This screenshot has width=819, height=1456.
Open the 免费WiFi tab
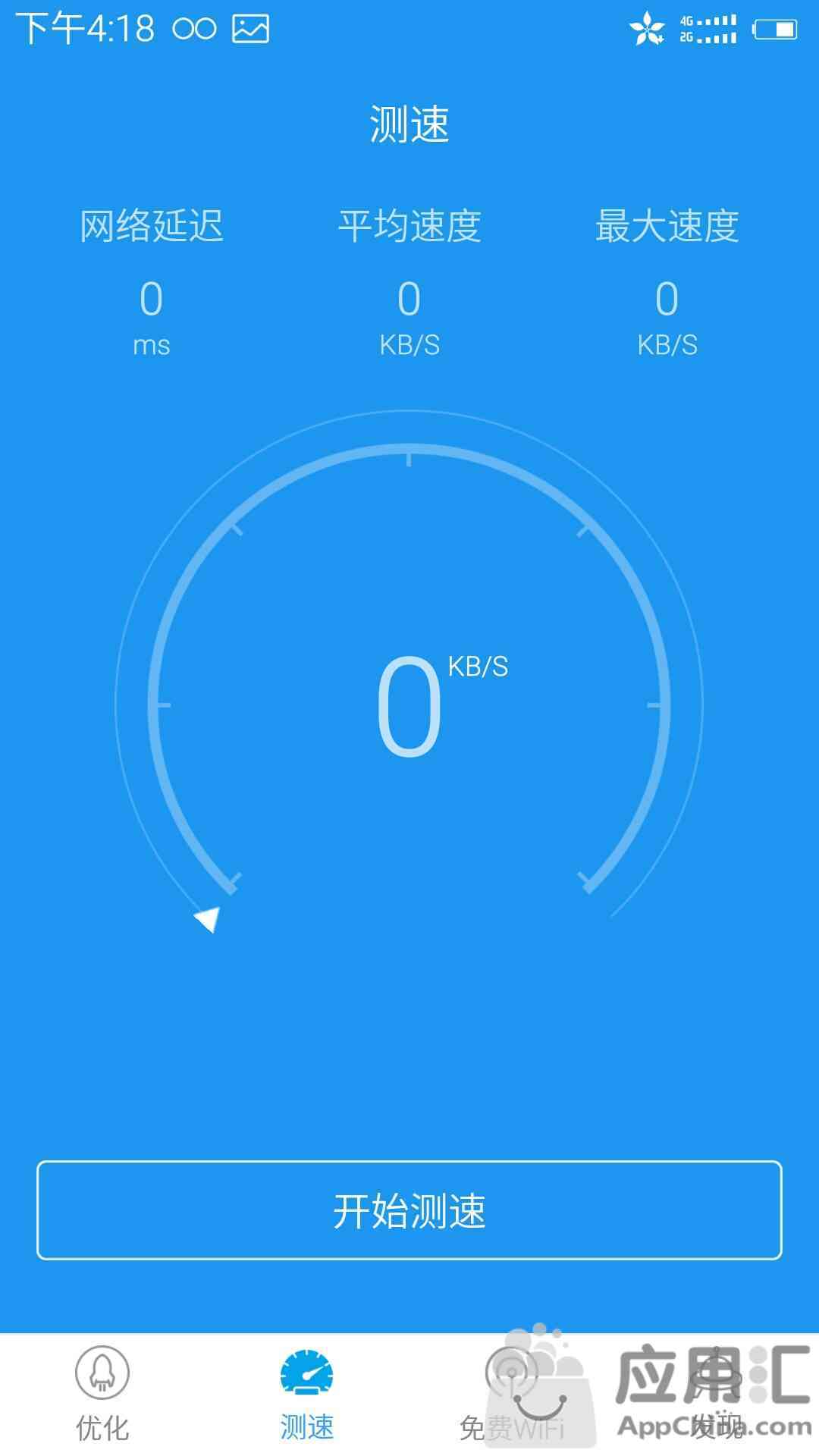coord(512,1394)
